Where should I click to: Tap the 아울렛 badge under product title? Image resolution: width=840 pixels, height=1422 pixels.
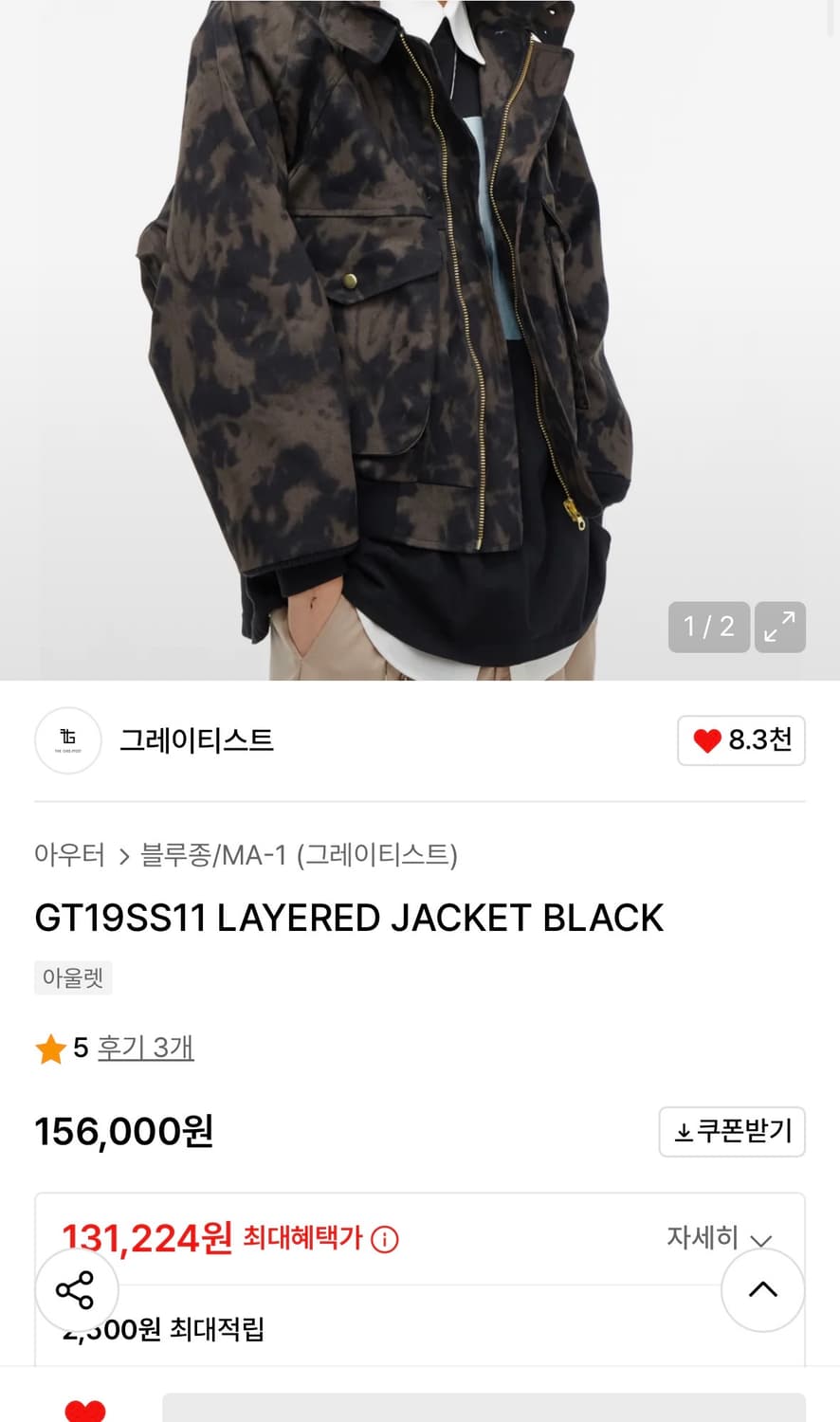coord(73,977)
